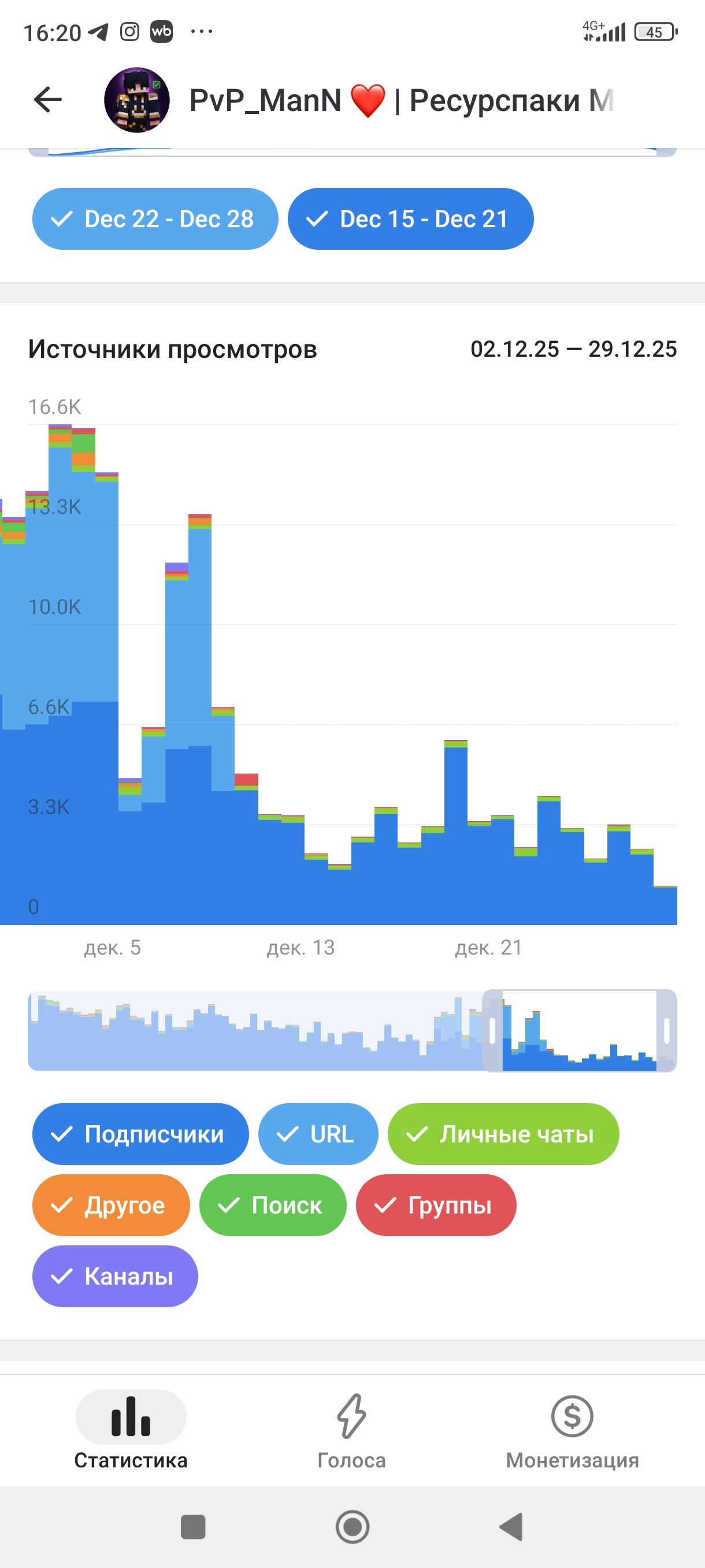Tap the system home button
Image resolution: width=705 pixels, height=1568 pixels.
352,1526
